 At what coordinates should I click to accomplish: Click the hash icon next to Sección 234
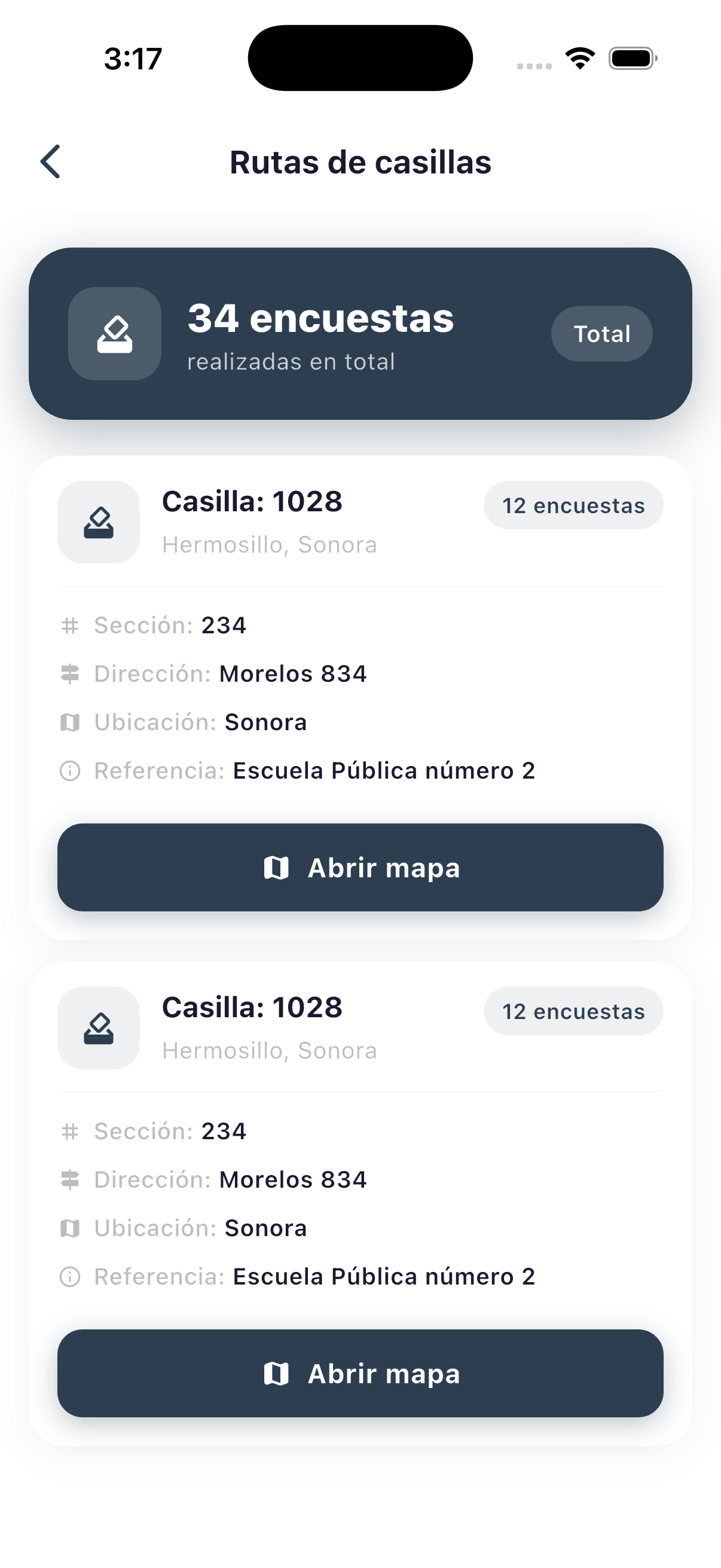70,624
